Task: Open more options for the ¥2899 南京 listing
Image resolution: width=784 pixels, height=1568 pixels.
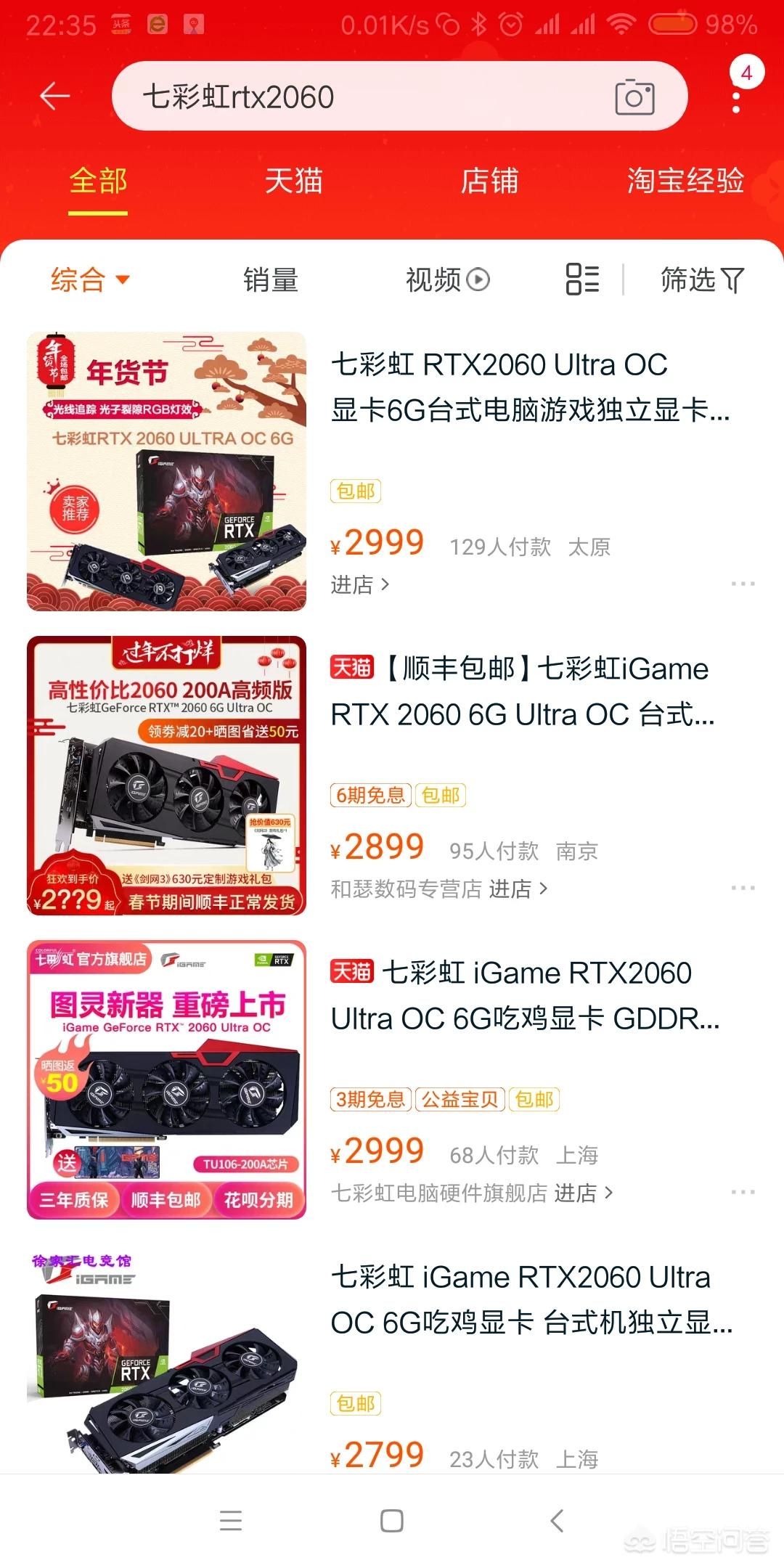Action: (x=743, y=888)
